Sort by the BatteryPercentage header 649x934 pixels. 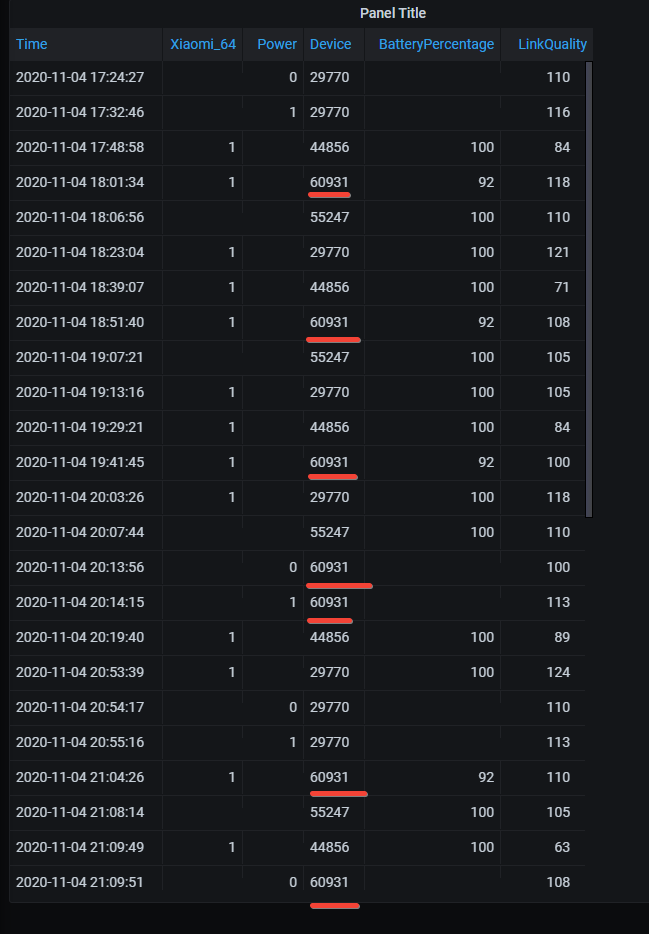(x=436, y=44)
